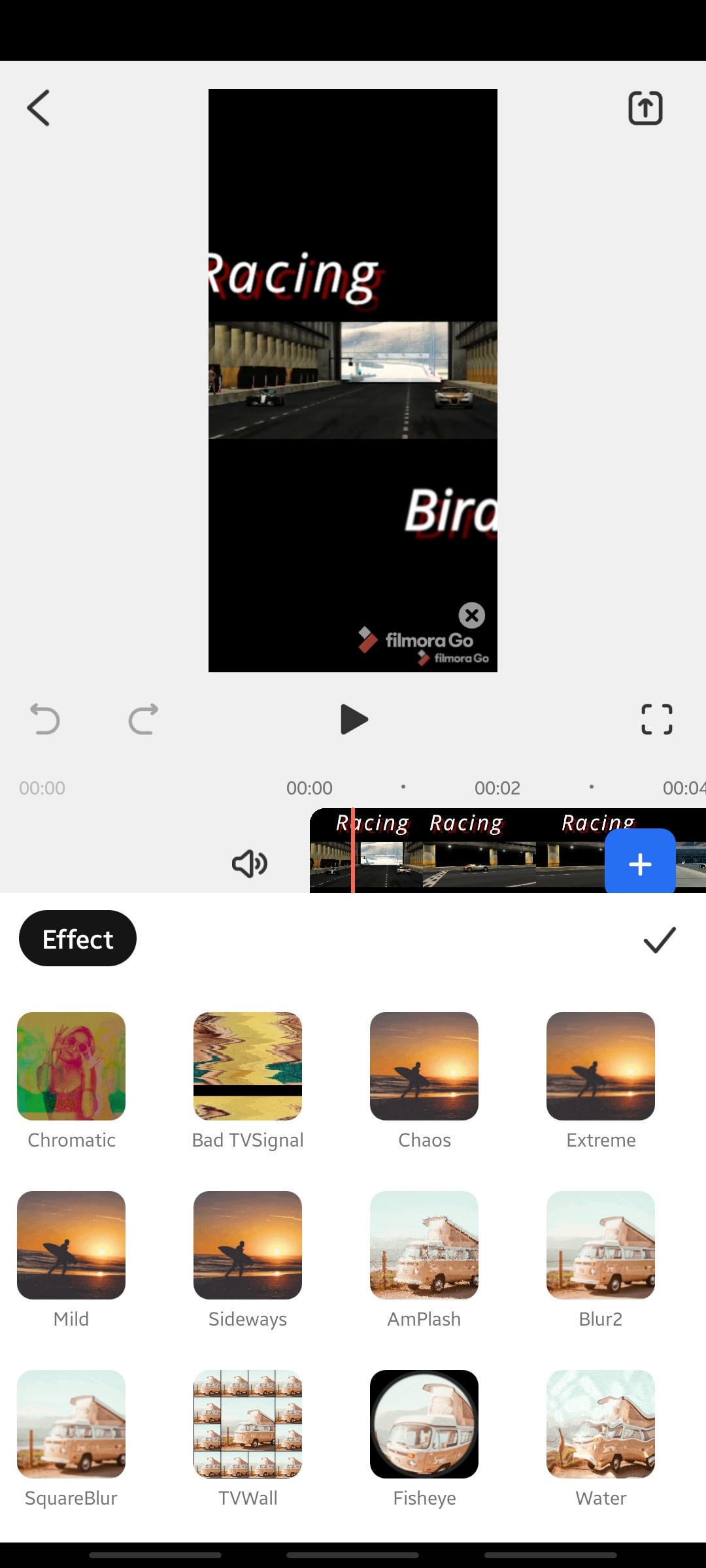Expand preview to fullscreen
Viewport: 706px width, 1568px height.
(x=656, y=719)
